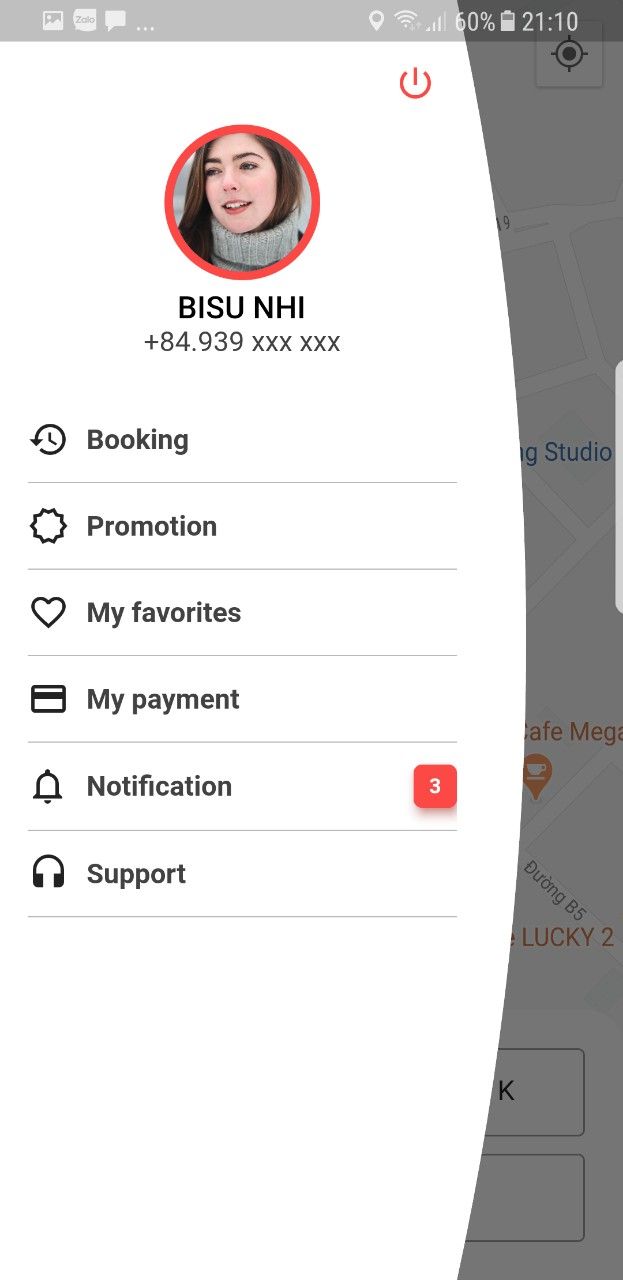623x1280 pixels.
Task: View My payment options
Action: [162, 699]
